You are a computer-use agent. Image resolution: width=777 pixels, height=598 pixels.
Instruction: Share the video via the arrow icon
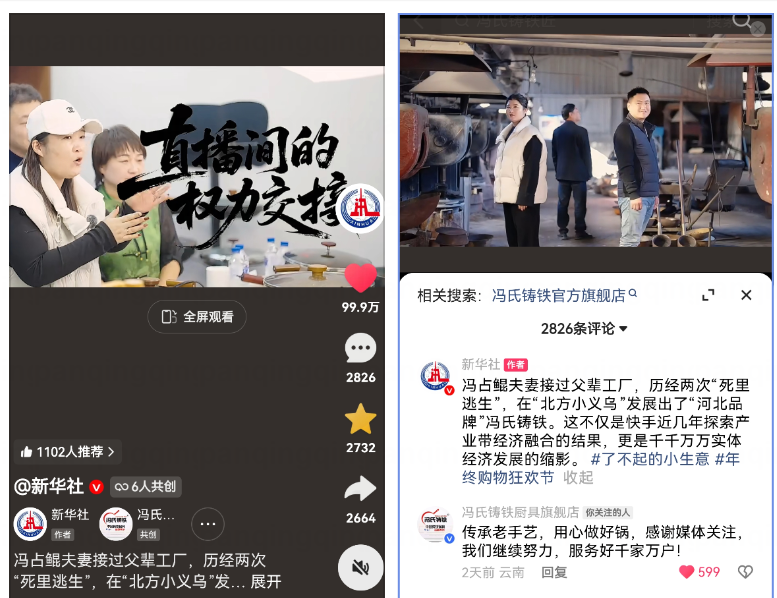[360, 489]
